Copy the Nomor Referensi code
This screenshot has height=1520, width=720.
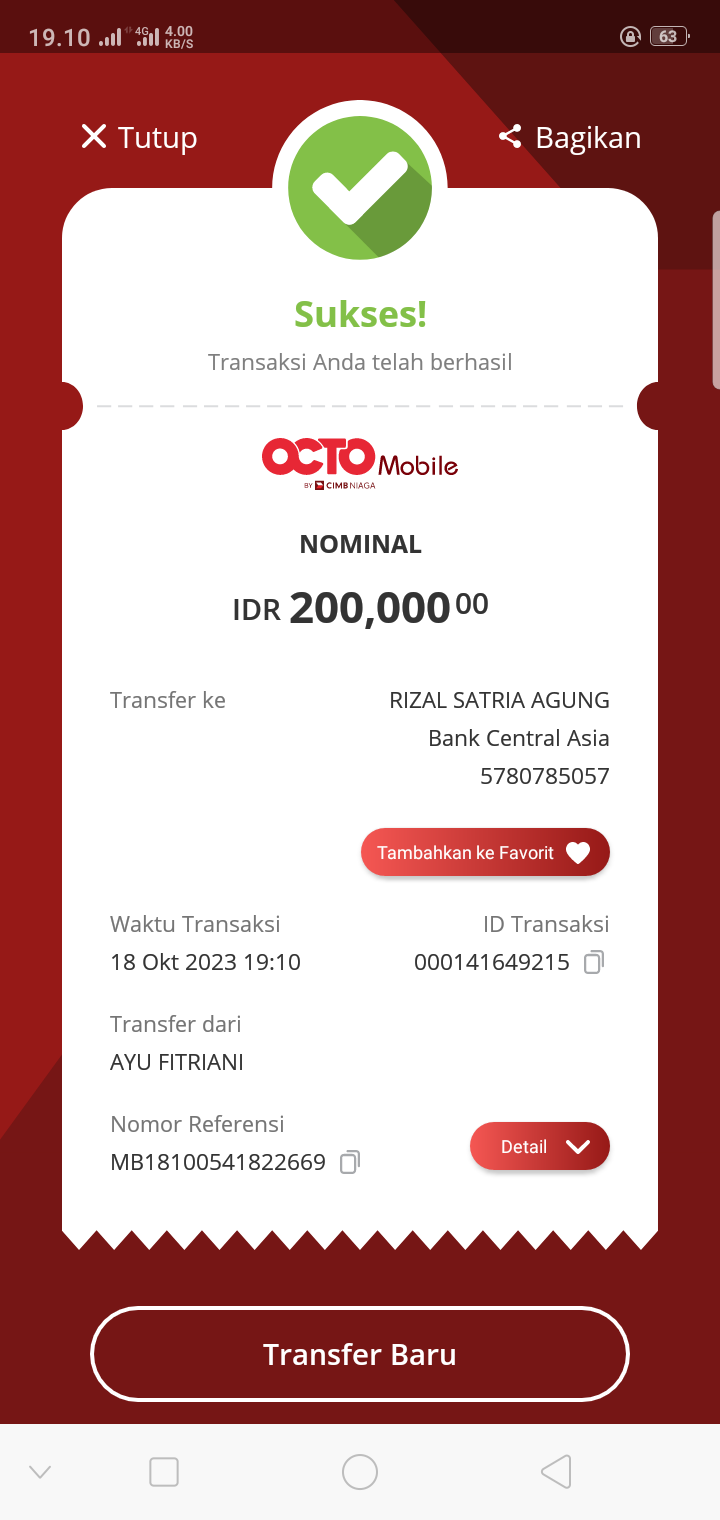click(x=349, y=1162)
